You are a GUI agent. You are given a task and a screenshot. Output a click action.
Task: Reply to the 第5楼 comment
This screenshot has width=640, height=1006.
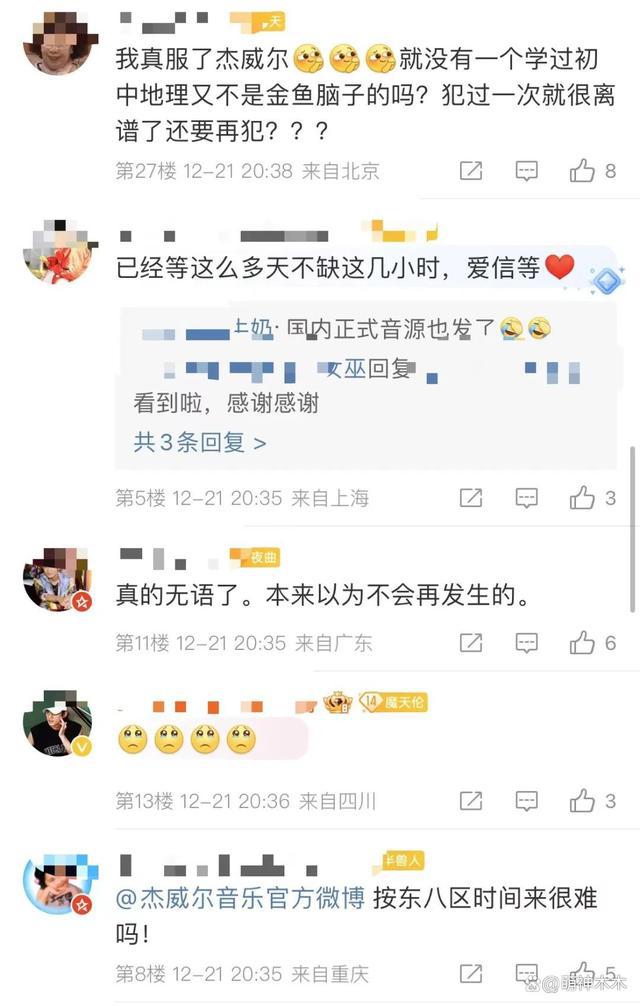[x=526, y=497]
